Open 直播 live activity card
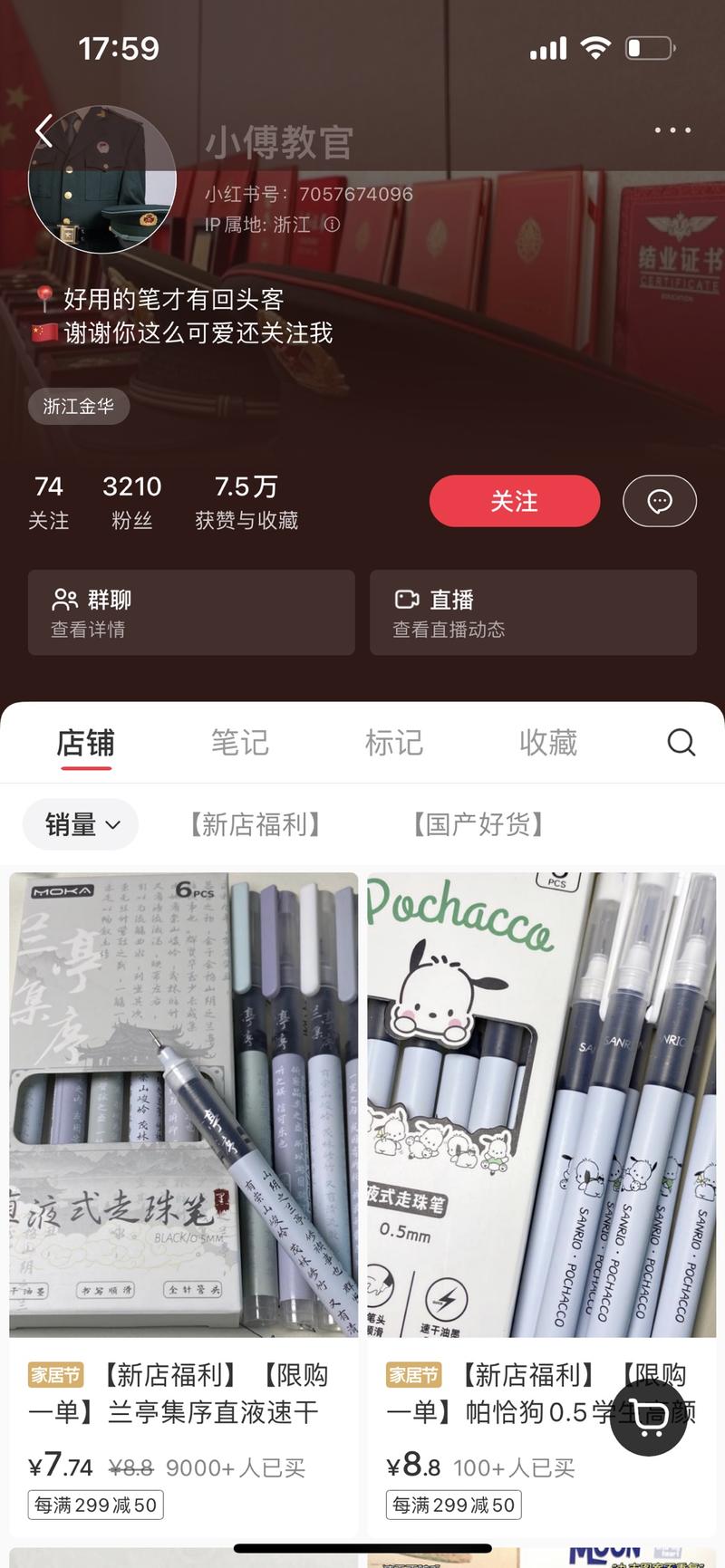This screenshot has height=1568, width=725. click(533, 612)
